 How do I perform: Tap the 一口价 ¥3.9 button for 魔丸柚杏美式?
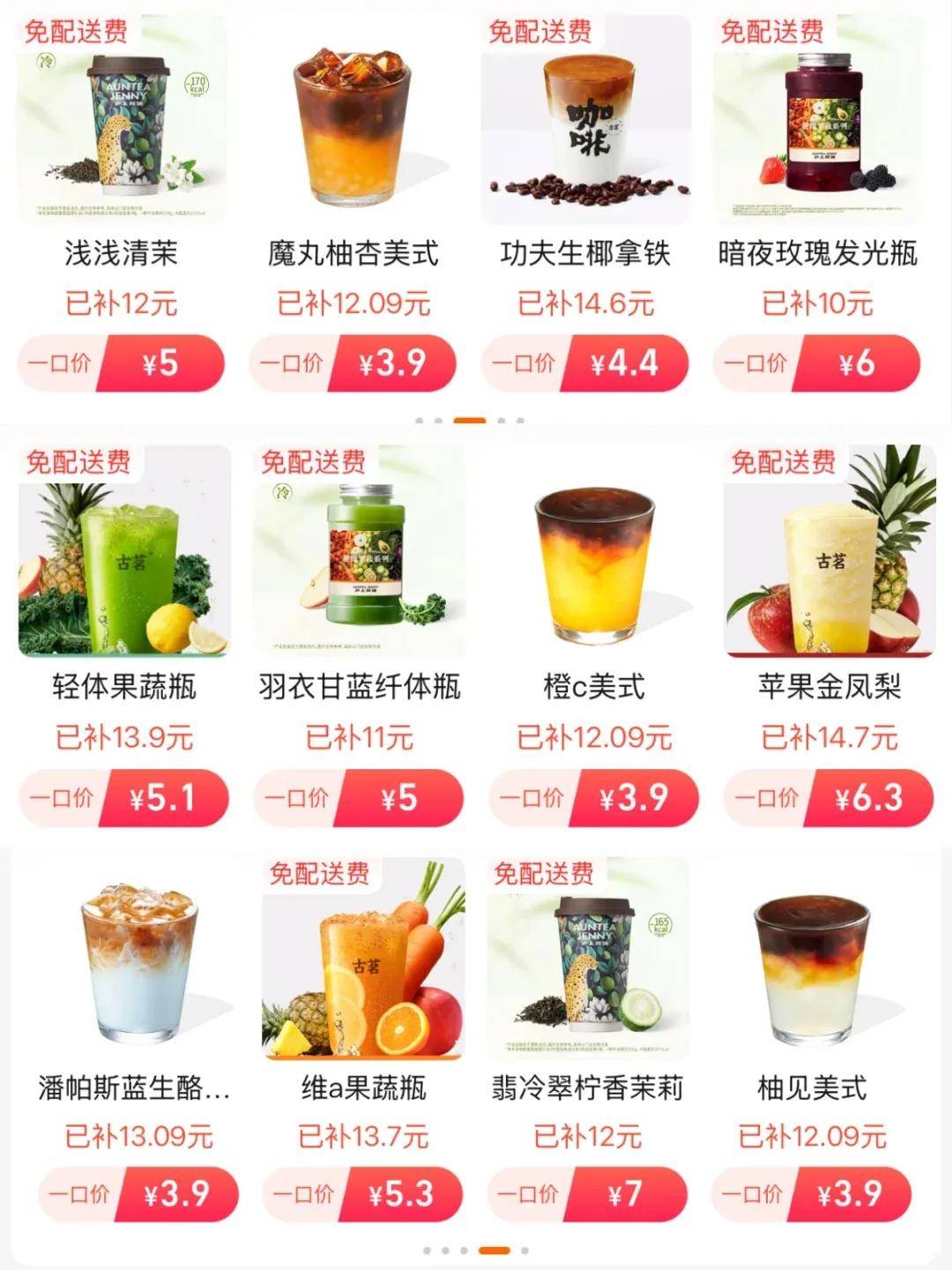point(357,362)
